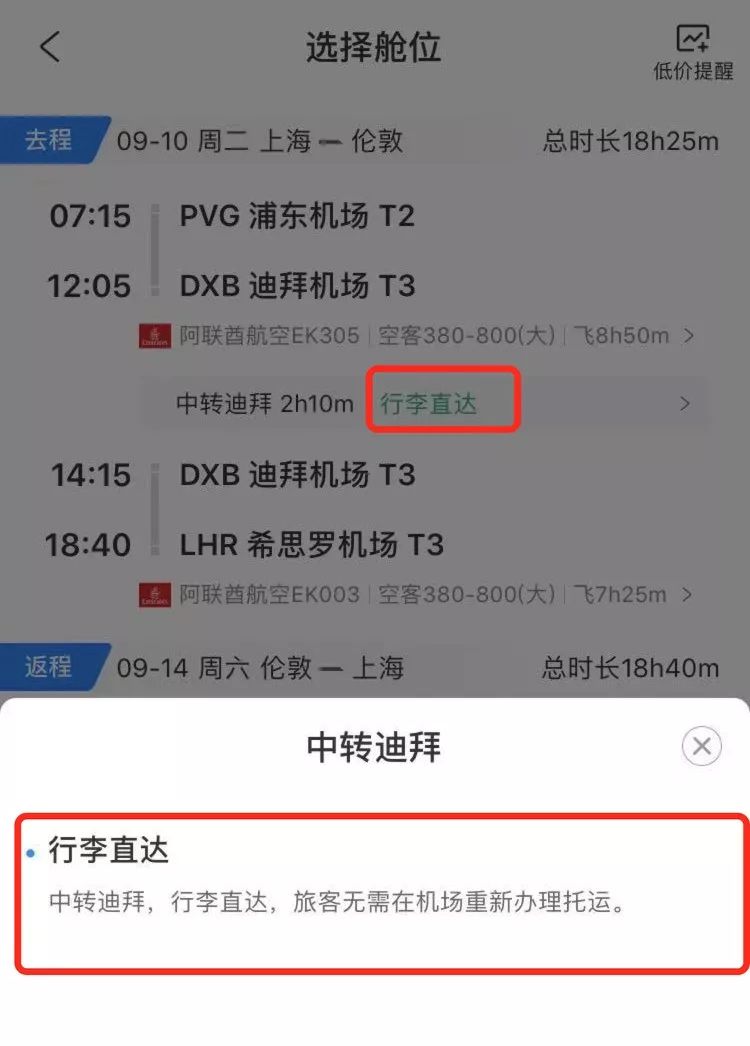
Task: Open the EK305 flight details row
Action: pyautogui.click(x=416, y=336)
